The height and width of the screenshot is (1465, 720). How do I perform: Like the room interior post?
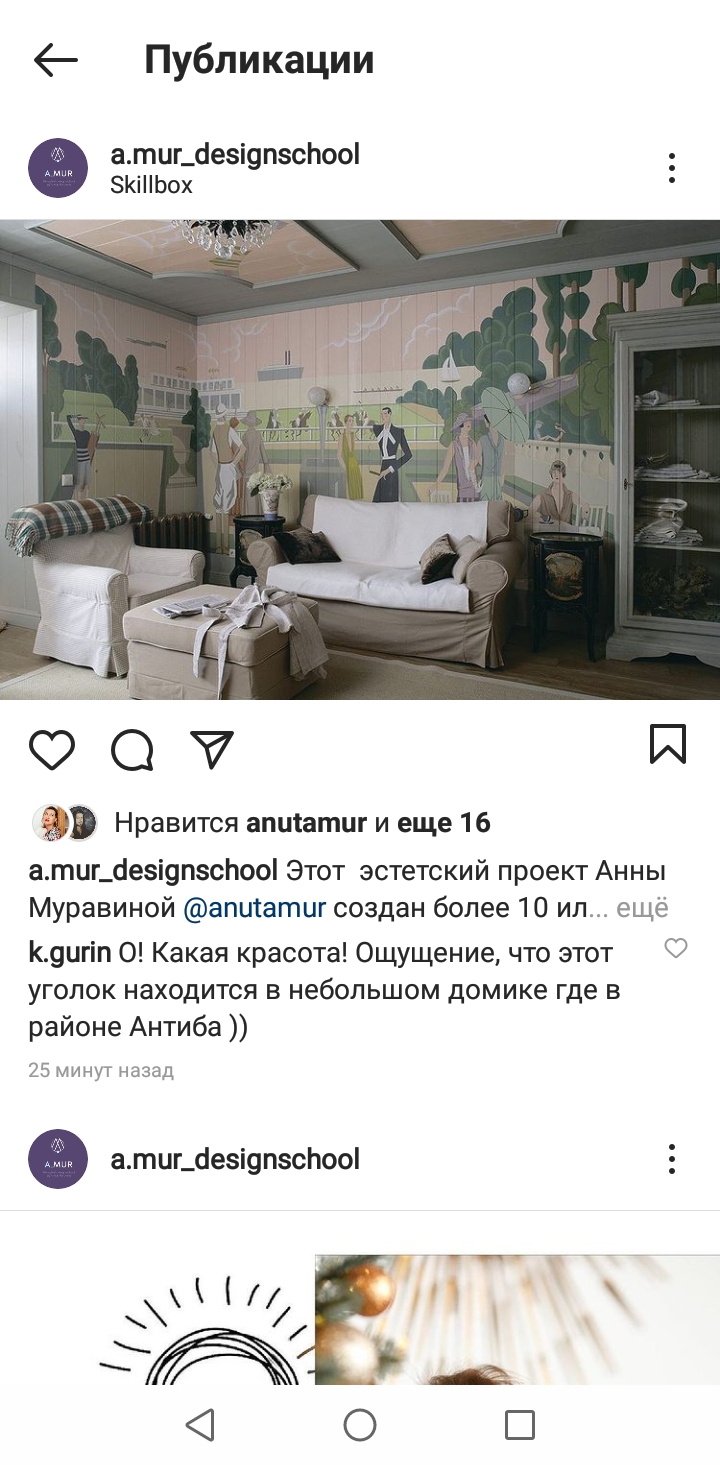[52, 749]
